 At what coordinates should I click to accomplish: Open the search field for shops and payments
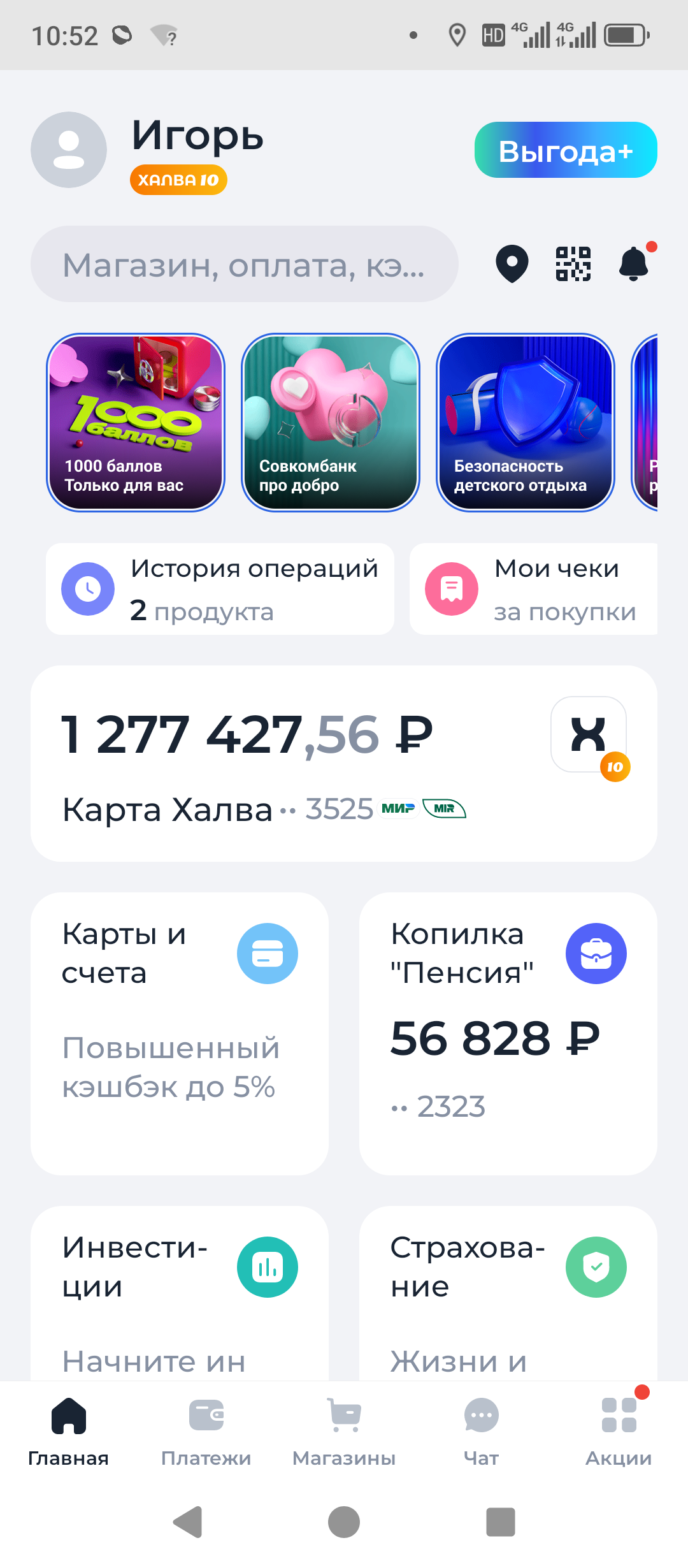[244, 265]
